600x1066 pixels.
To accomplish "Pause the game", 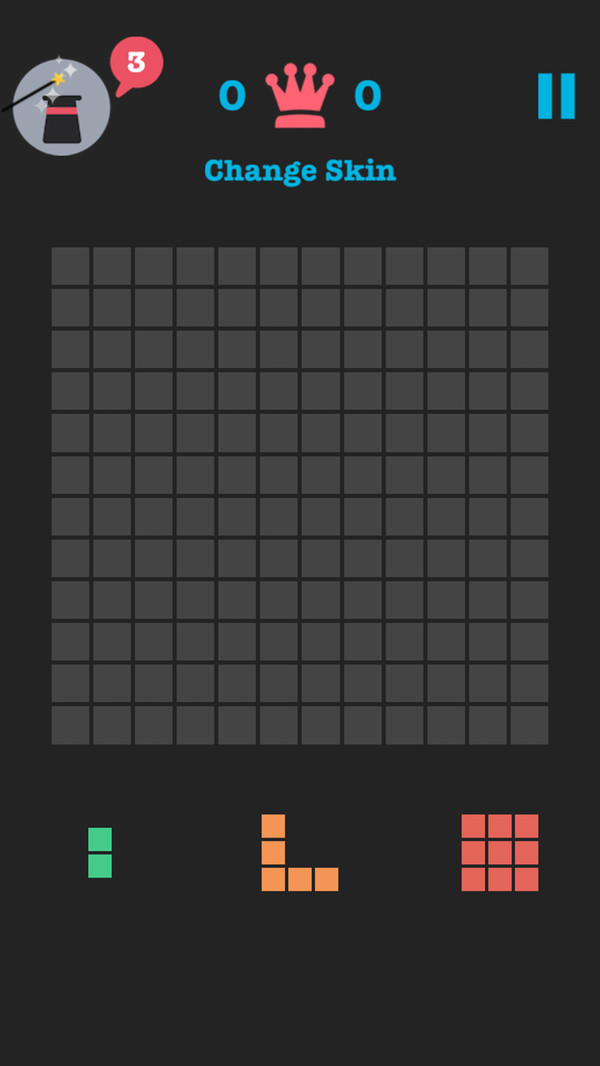I will 556,96.
